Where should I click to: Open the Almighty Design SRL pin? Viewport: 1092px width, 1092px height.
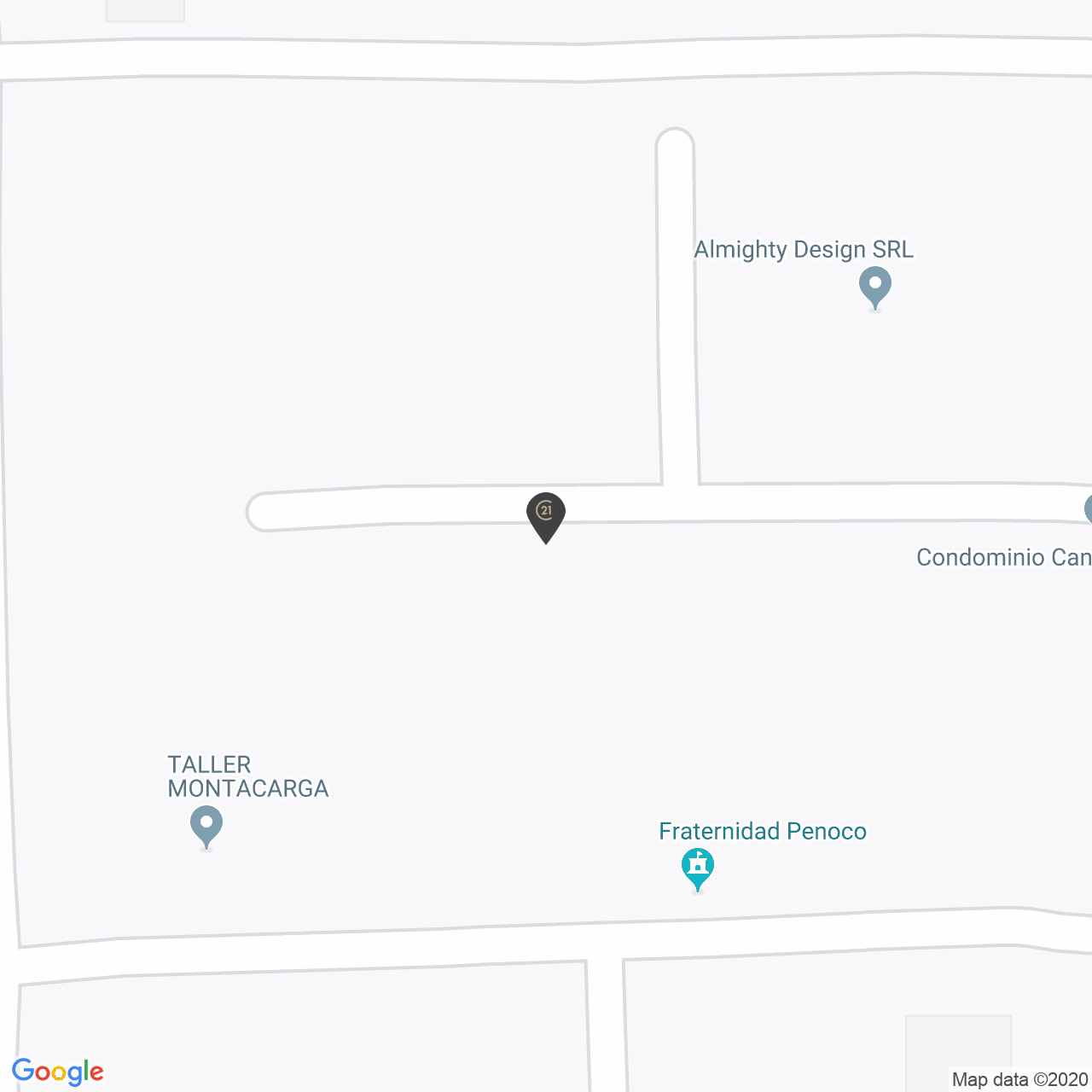pos(874,285)
